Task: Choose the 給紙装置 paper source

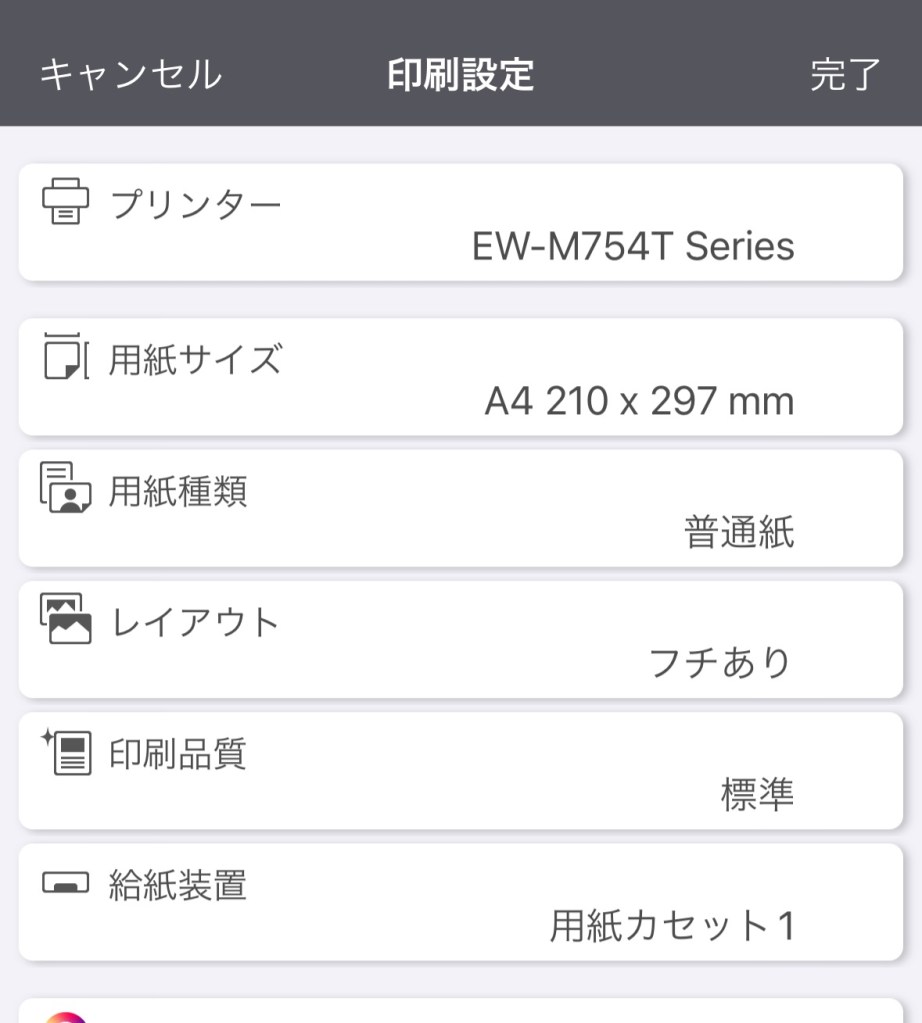Action: [460, 902]
